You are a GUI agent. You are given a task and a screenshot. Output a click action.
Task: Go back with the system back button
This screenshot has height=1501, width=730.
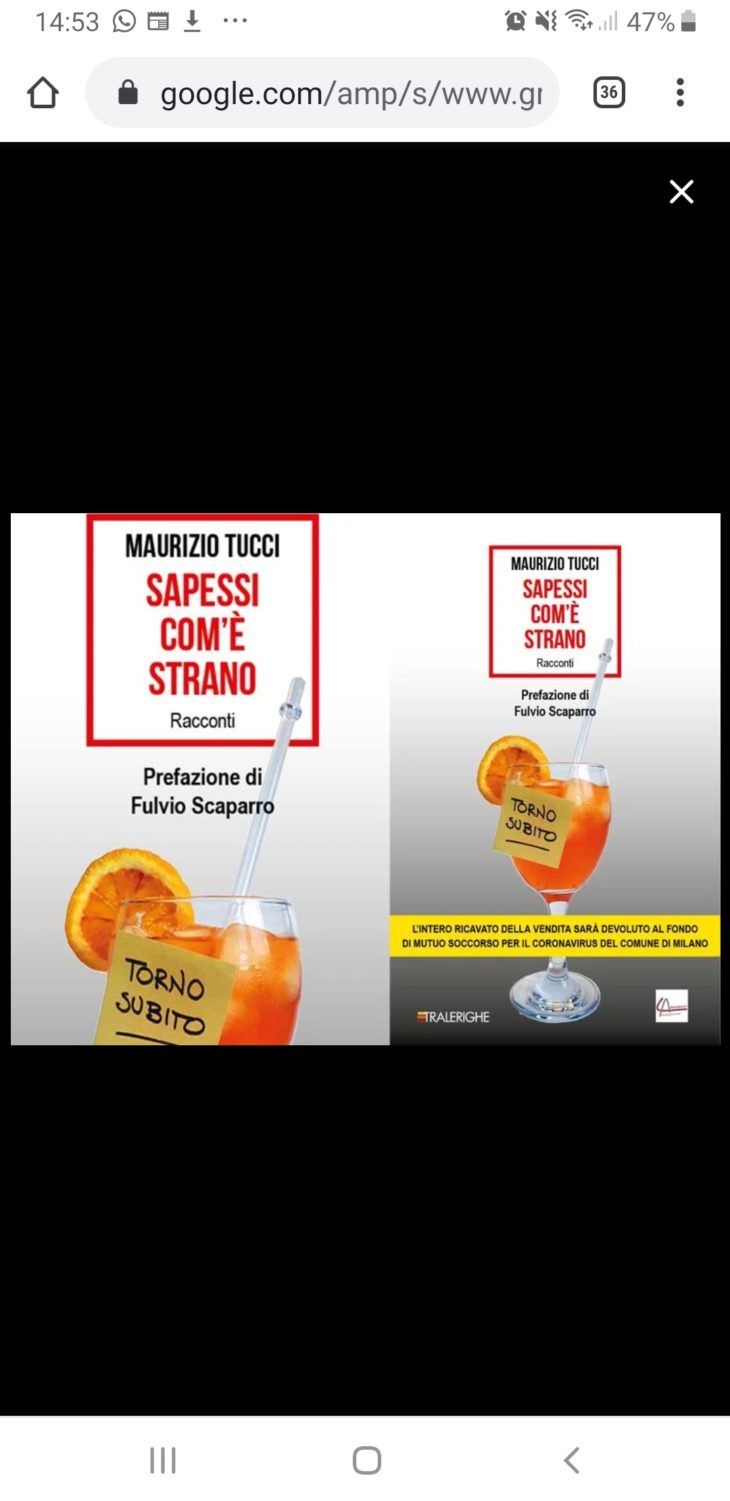pos(571,1460)
